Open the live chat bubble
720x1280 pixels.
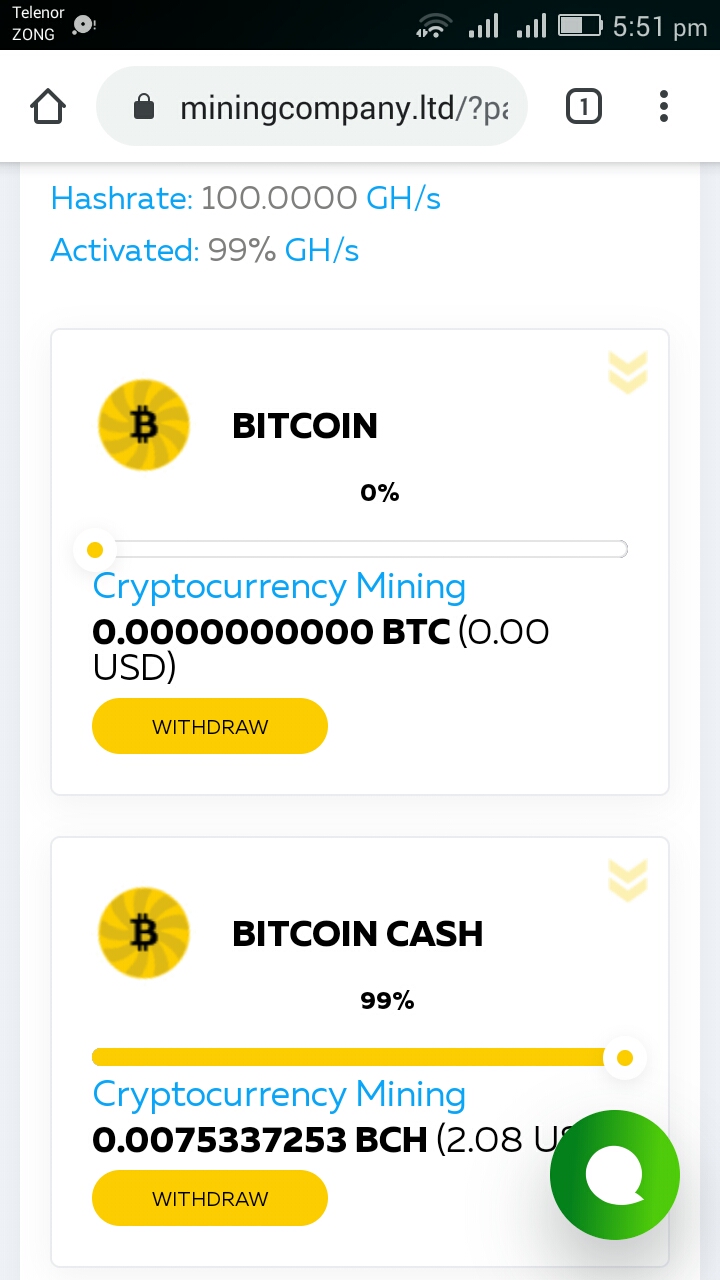[x=615, y=1175]
